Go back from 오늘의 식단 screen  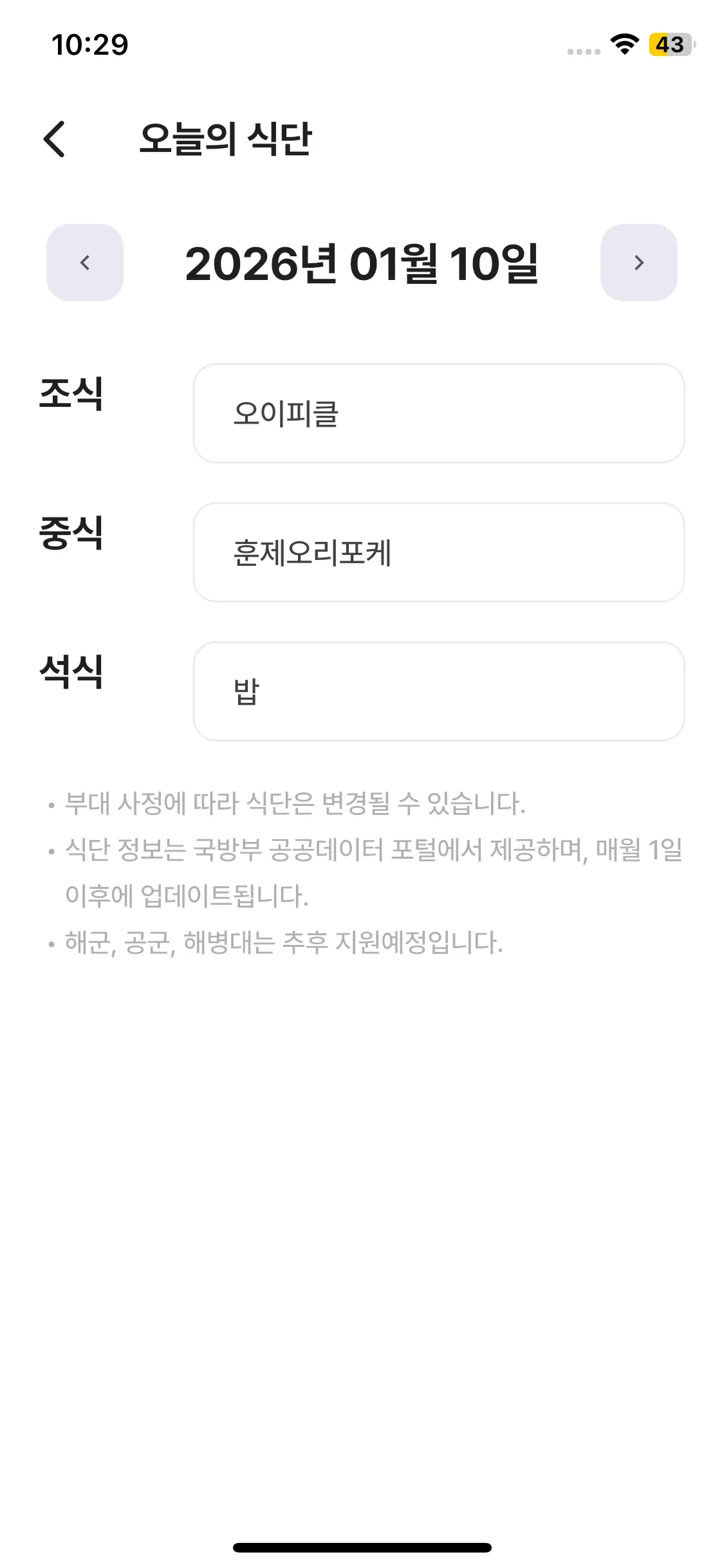55,138
